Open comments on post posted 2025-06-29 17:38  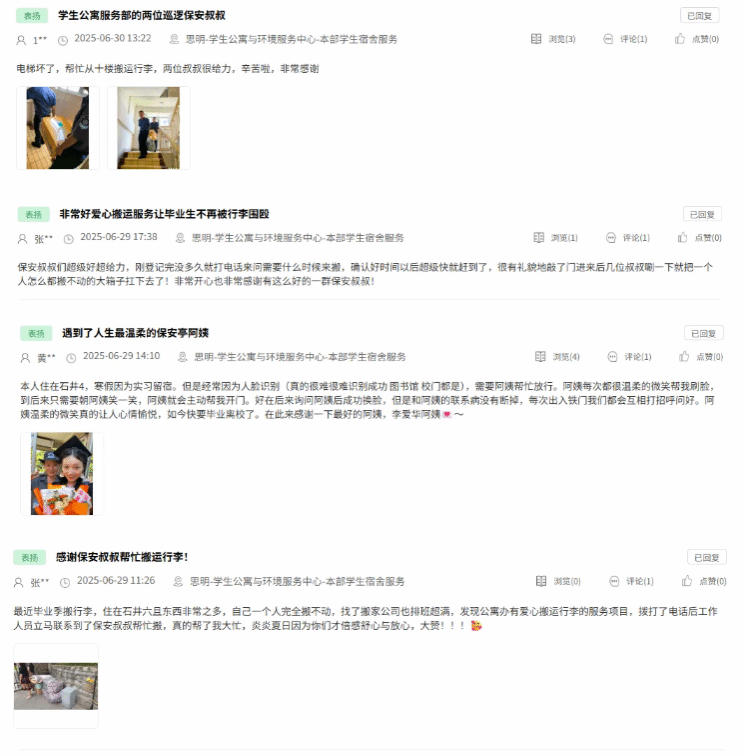pyautogui.click(x=628, y=238)
